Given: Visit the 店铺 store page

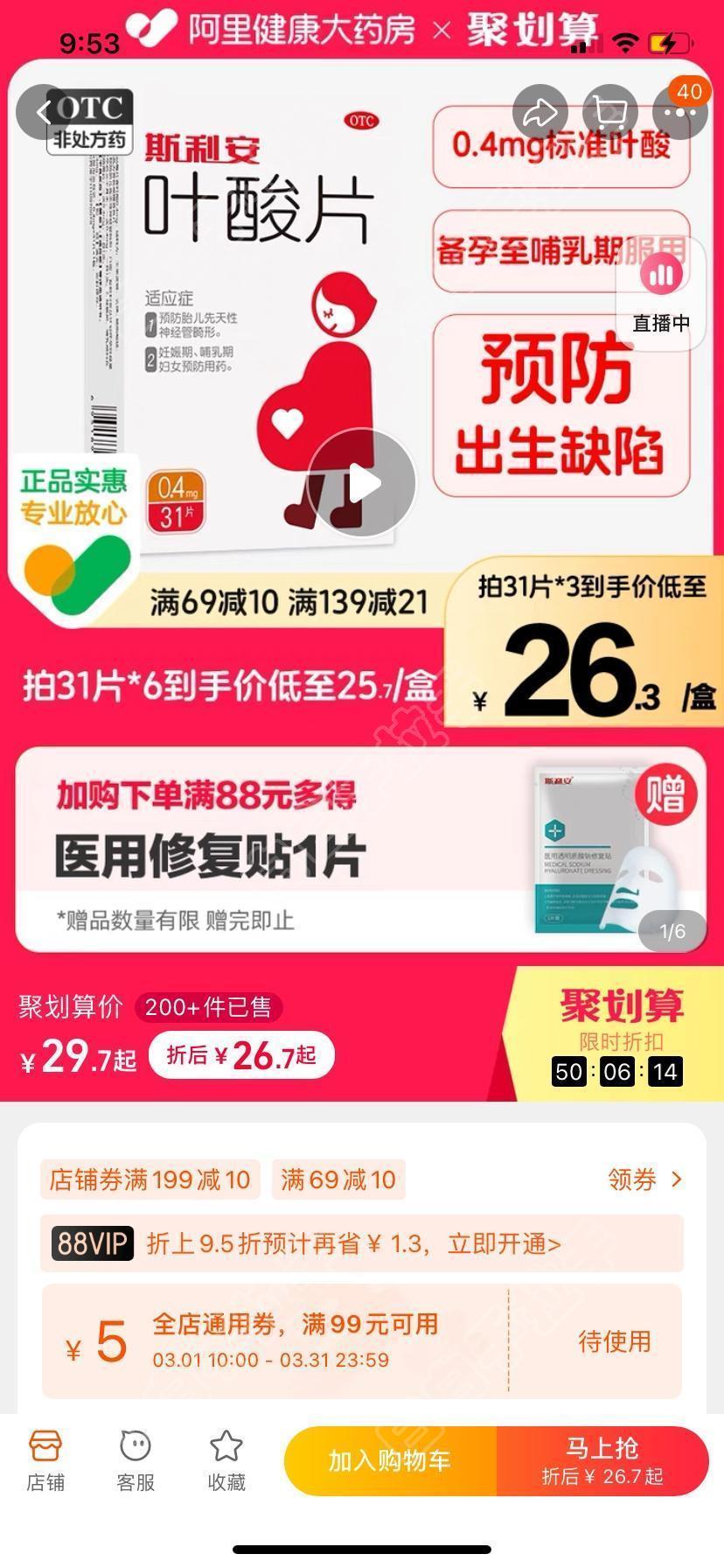Looking at the screenshot, I should point(45,1461).
